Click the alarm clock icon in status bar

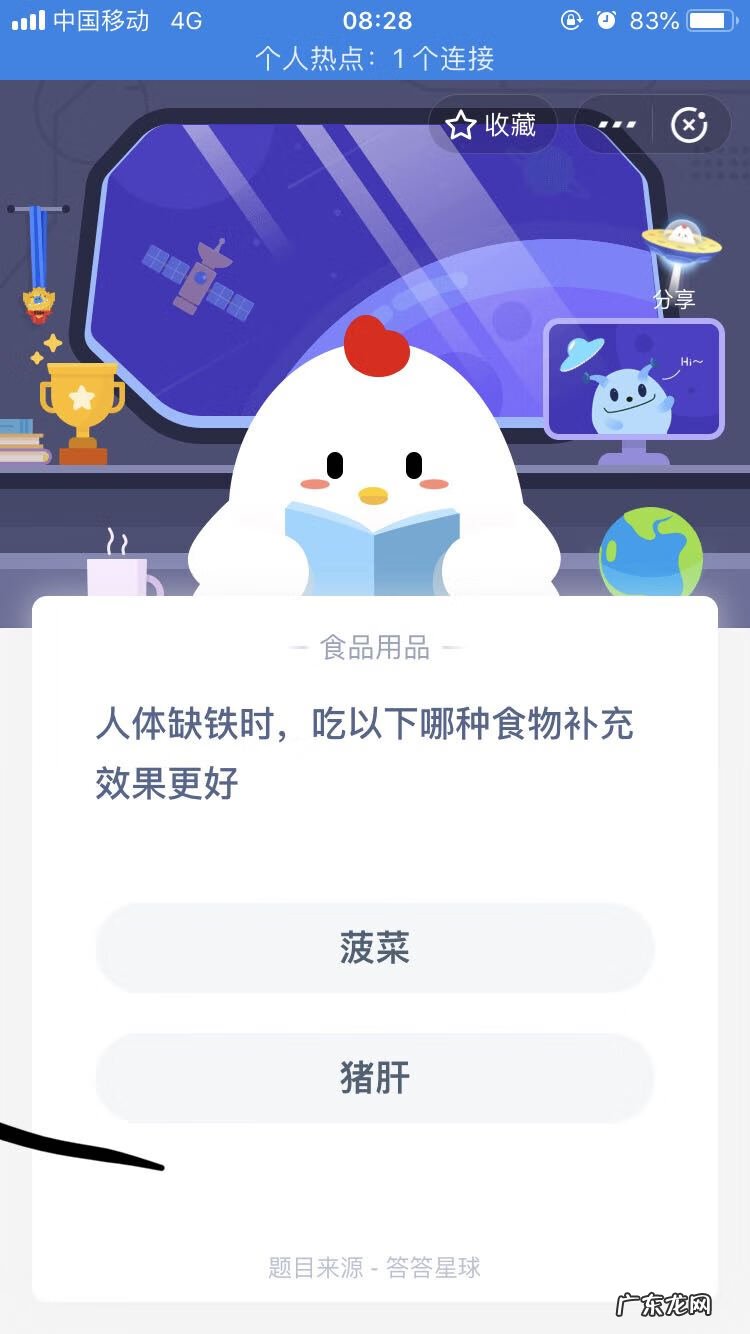point(604,20)
